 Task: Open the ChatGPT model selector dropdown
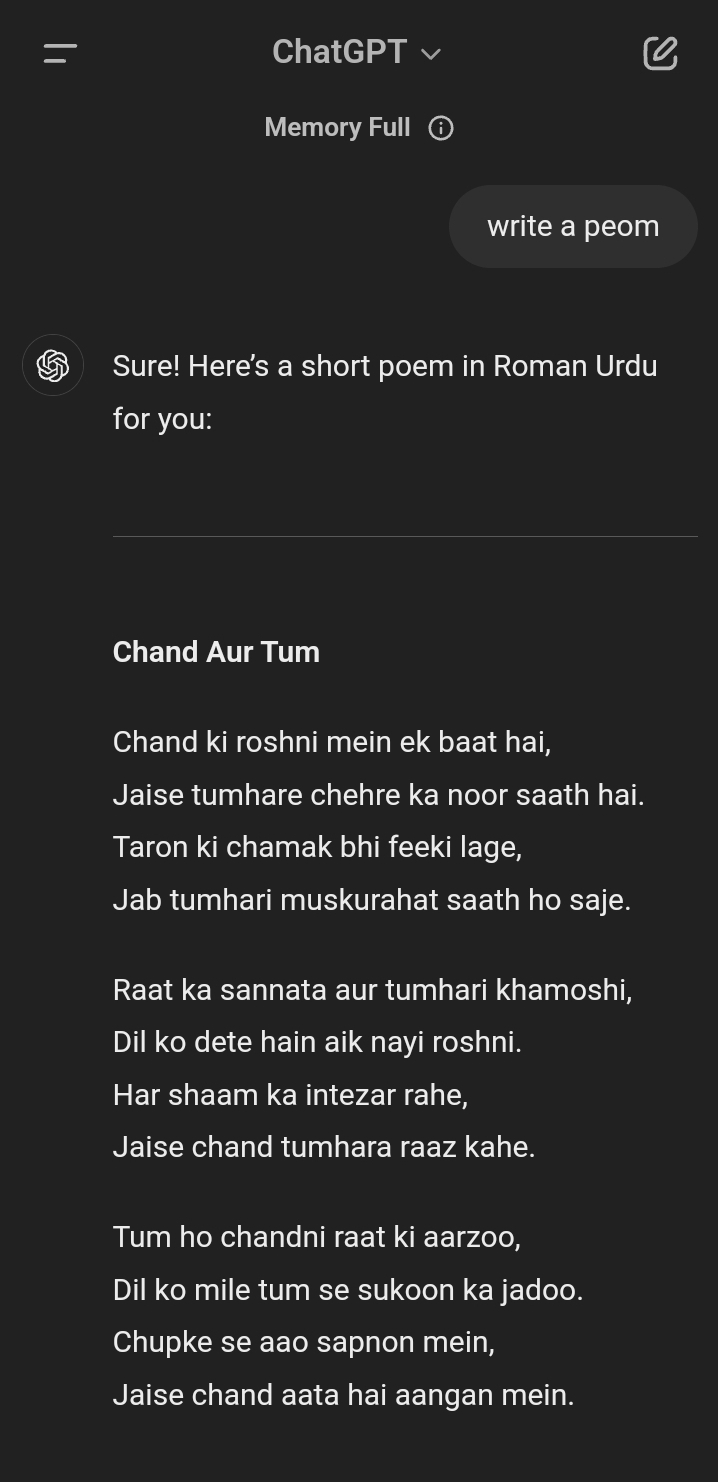pyautogui.click(x=356, y=52)
